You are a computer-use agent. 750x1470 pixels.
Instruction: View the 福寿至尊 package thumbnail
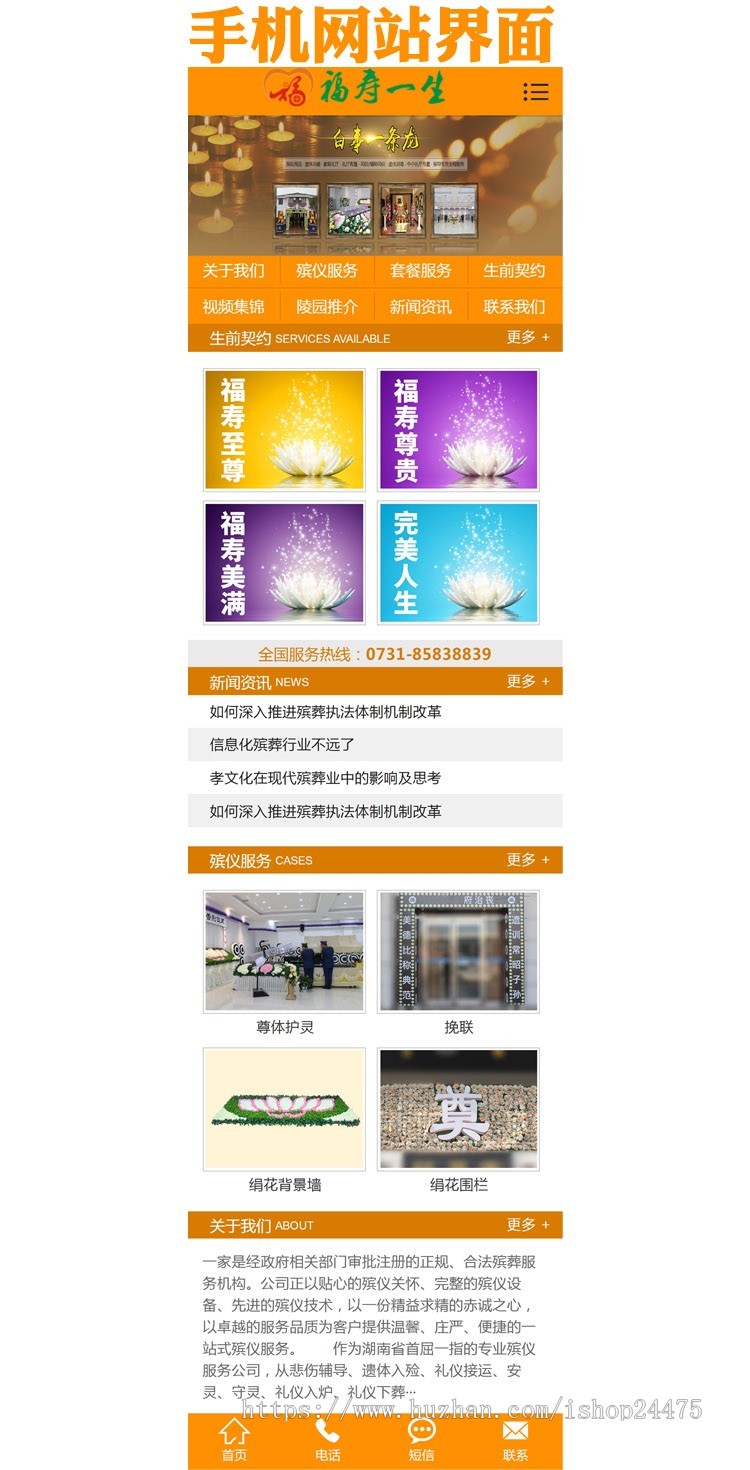[x=283, y=428]
